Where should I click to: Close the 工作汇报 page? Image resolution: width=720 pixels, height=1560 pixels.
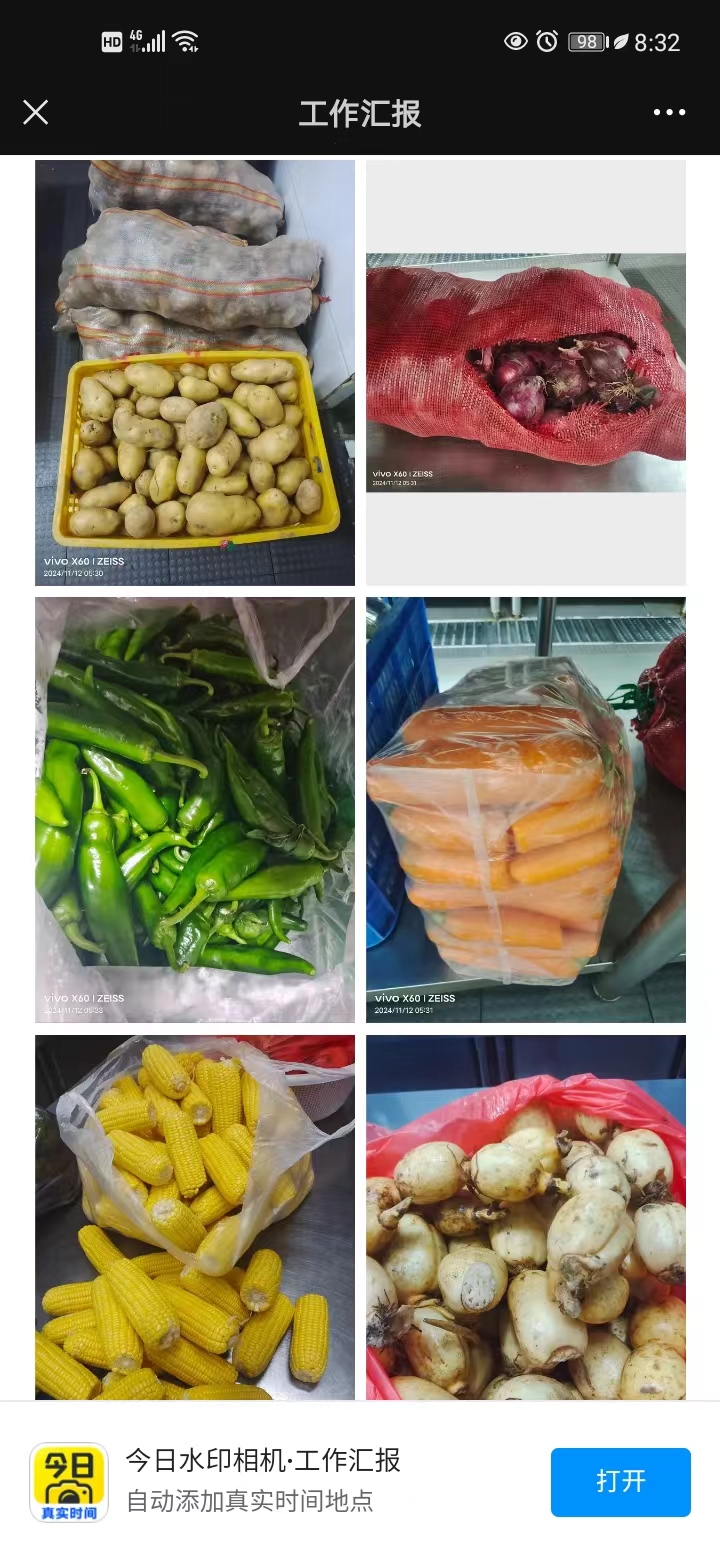coord(36,112)
